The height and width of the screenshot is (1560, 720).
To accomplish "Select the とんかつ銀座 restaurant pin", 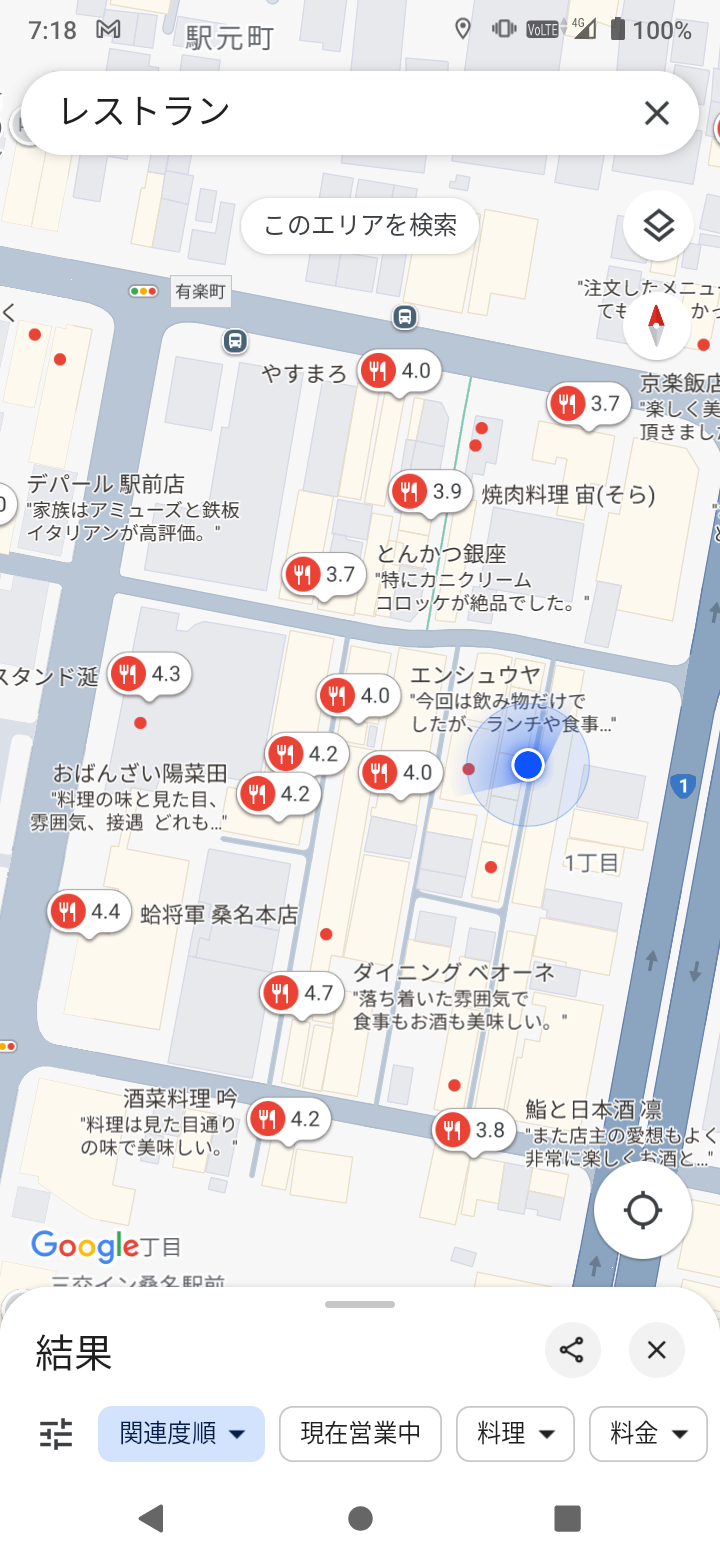I will [x=324, y=575].
